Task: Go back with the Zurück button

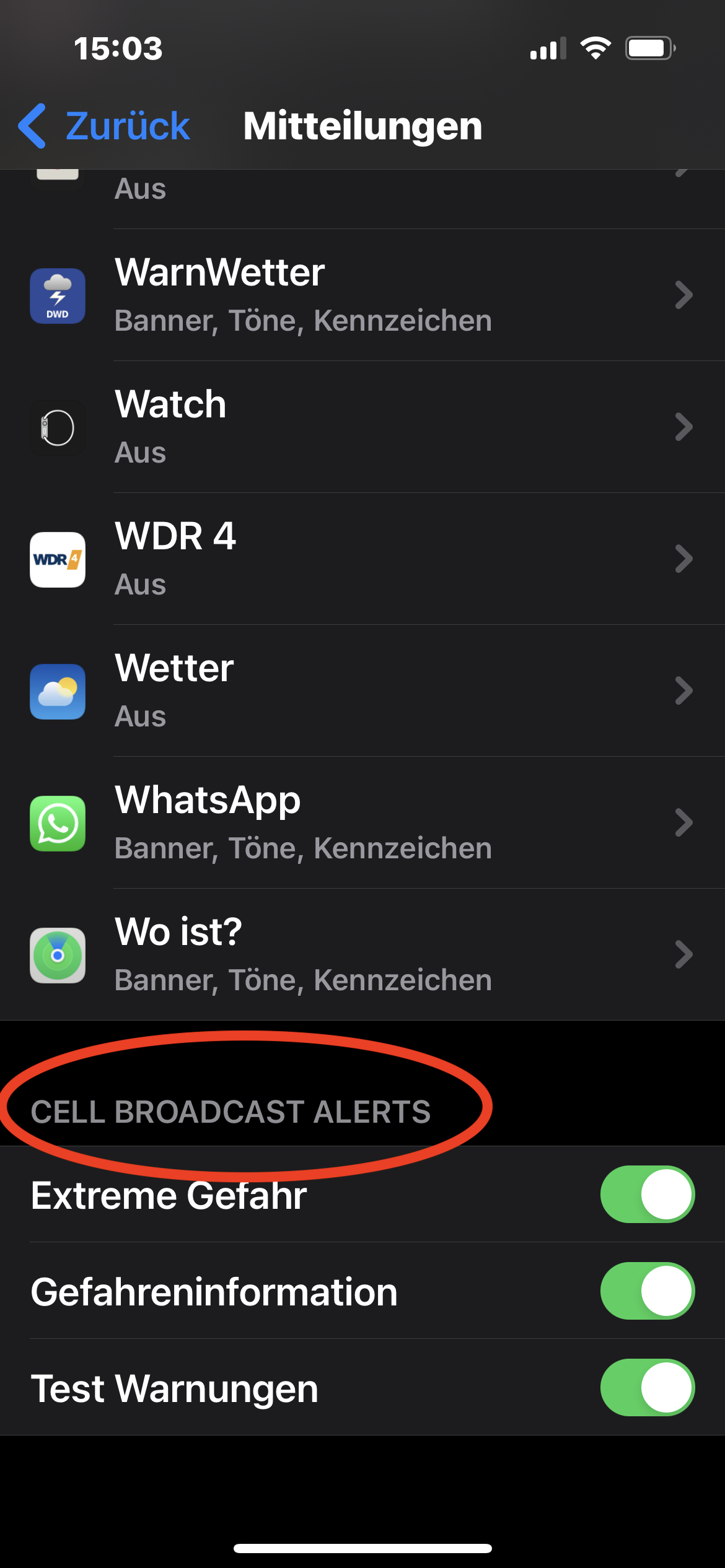Action: [105, 126]
